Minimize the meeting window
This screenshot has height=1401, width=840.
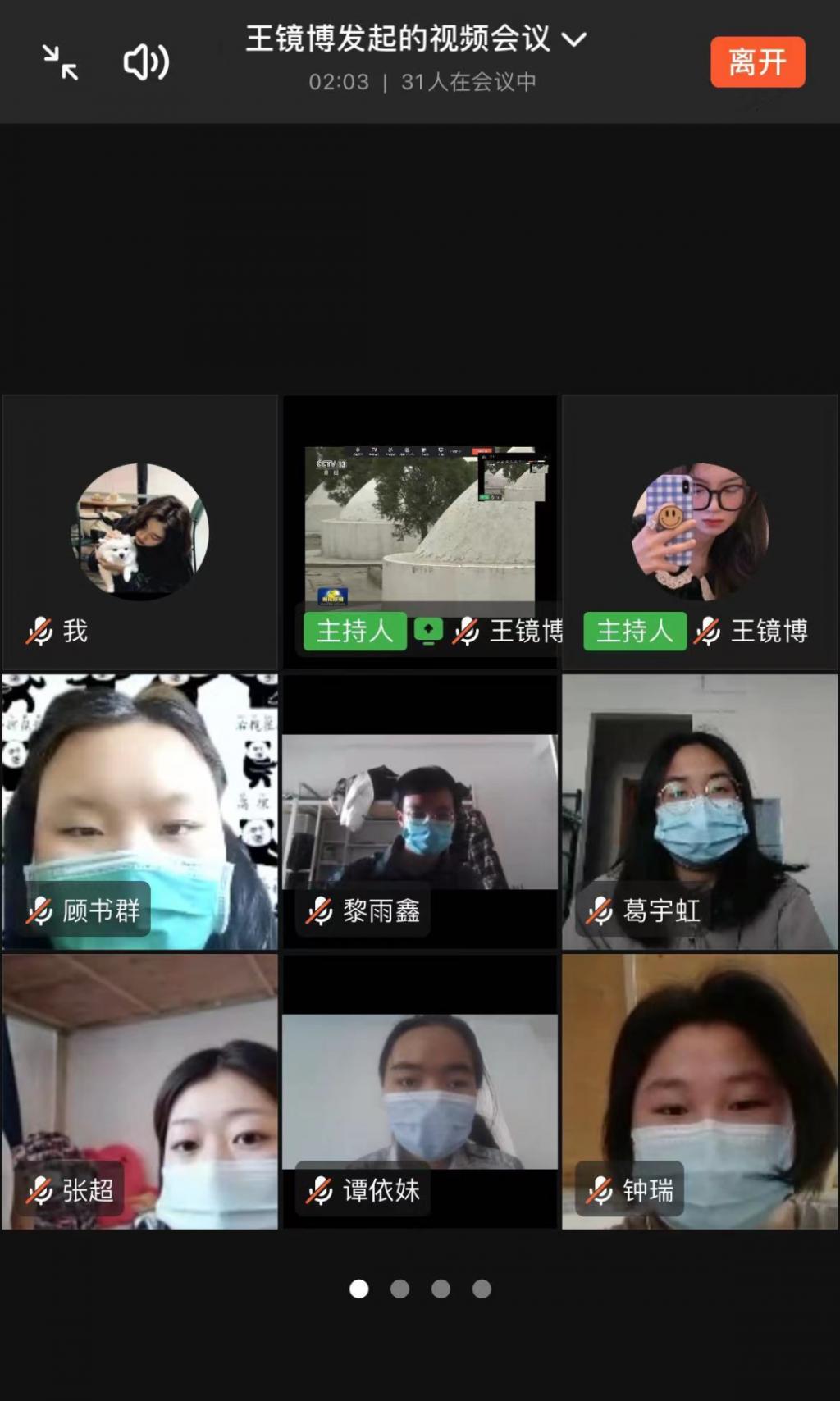pyautogui.click(x=60, y=62)
